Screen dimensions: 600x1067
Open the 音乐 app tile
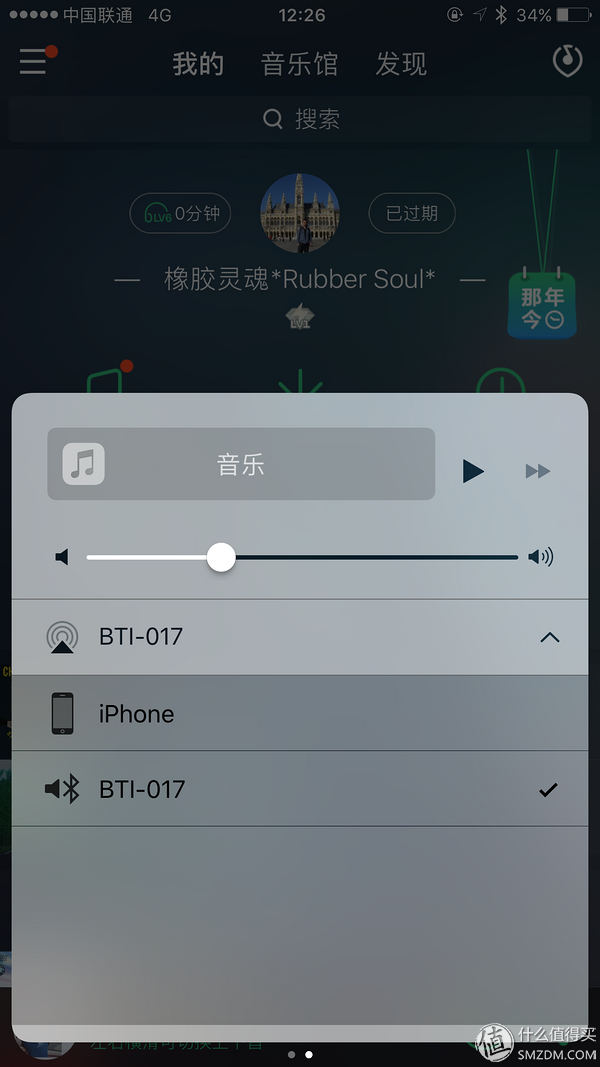(241, 464)
